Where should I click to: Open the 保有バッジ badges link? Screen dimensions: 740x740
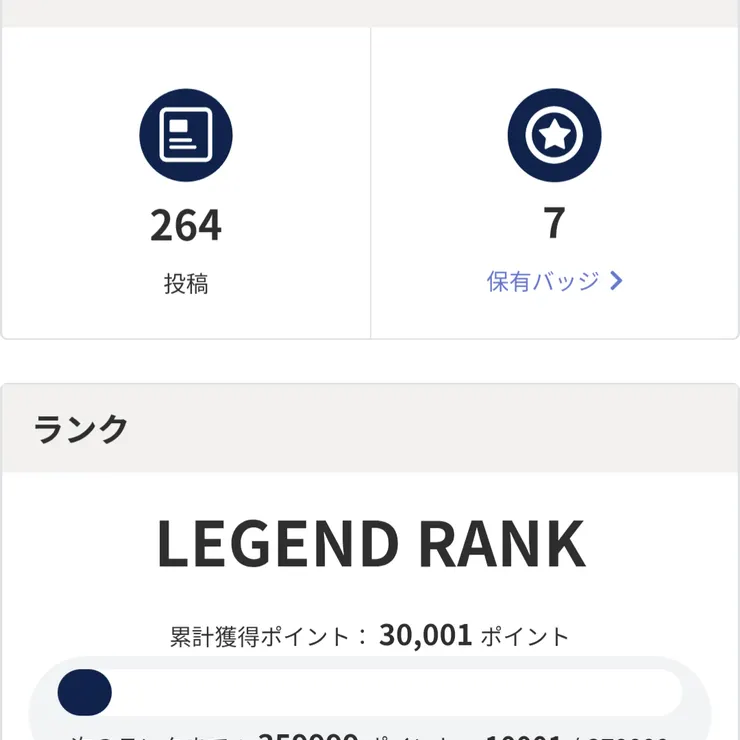[x=554, y=281]
